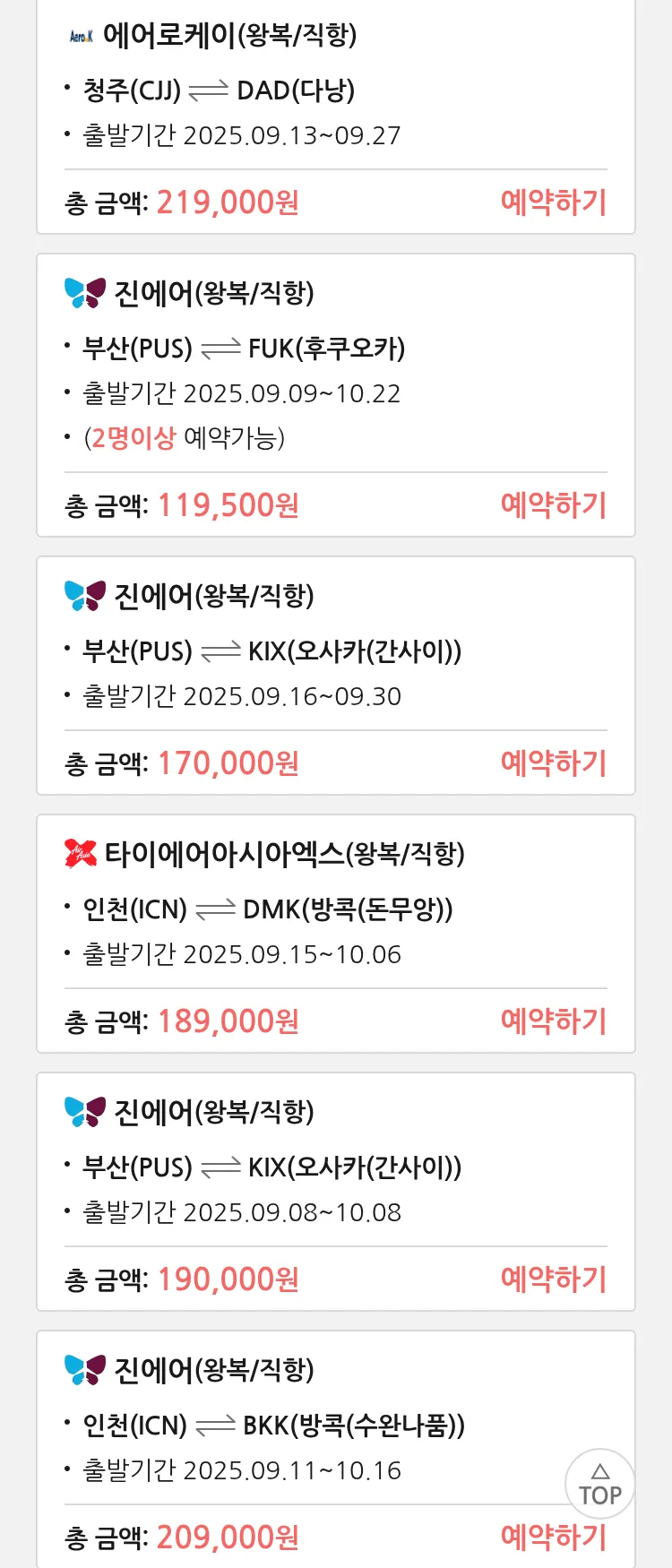Screen dimensions: 672x1568
Task: Select 예약하기 for 타이에어아시아엑스 인천-방콕 flight
Action: [553, 1021]
